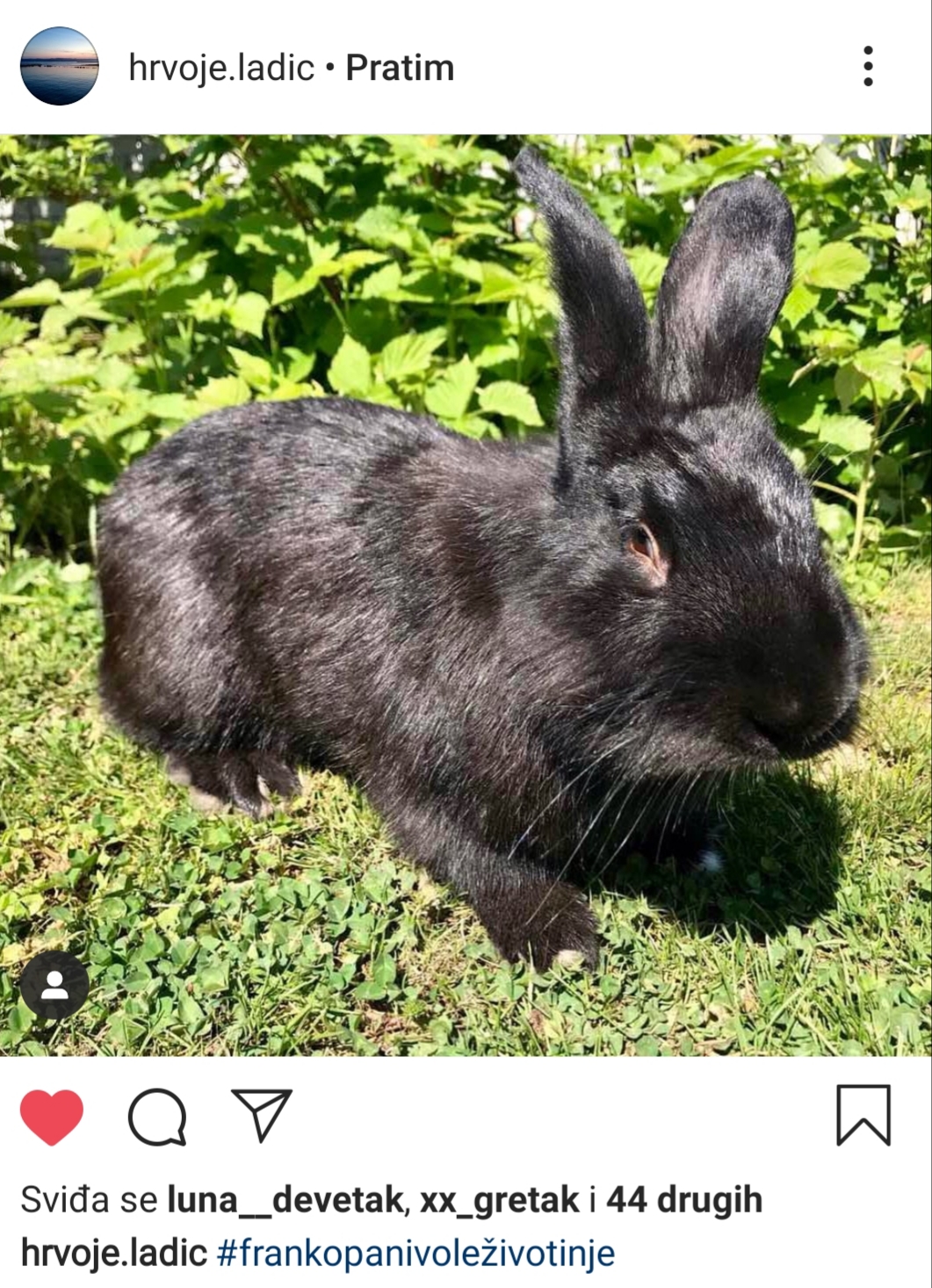View the 44 drugih likes list
The height and width of the screenshot is (1288, 932).
coord(684,1200)
